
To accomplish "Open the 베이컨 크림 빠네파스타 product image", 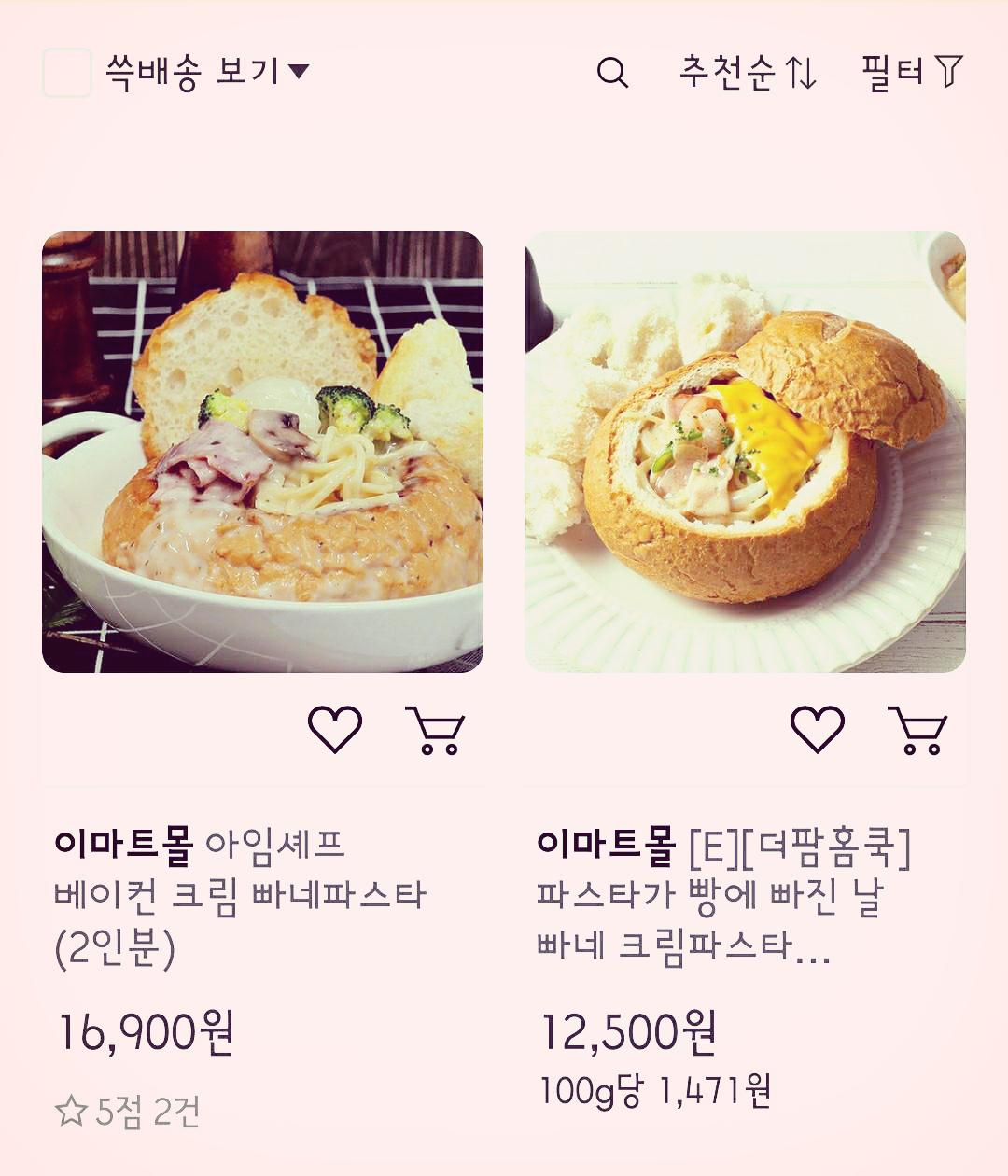I will (262, 452).
